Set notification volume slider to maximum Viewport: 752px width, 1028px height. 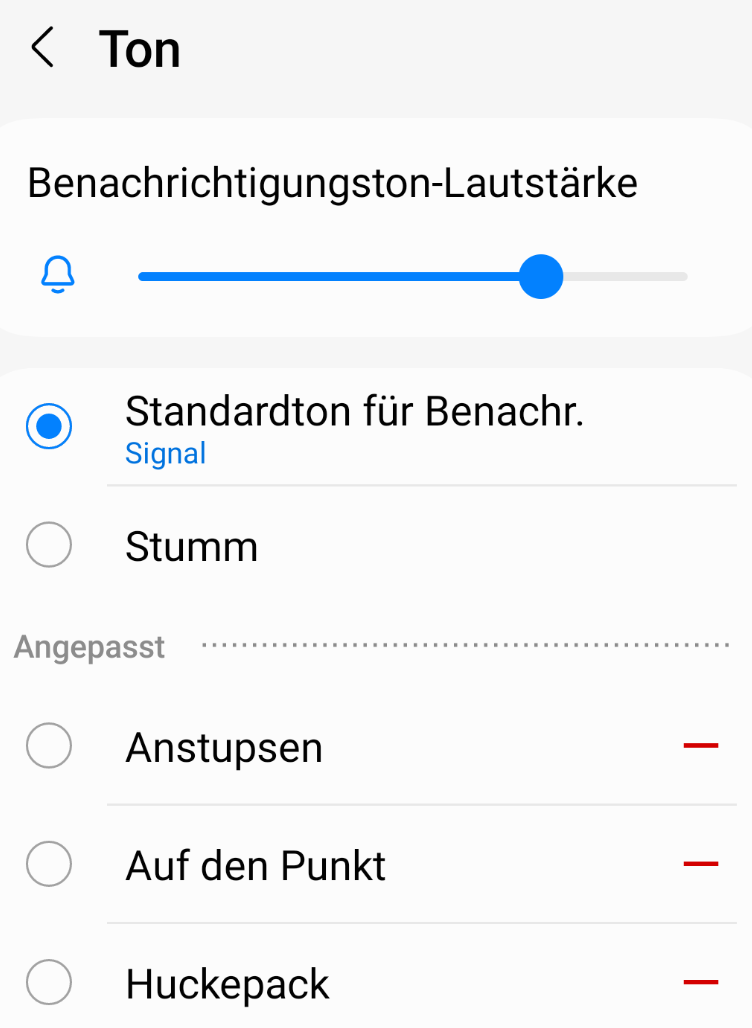(685, 277)
